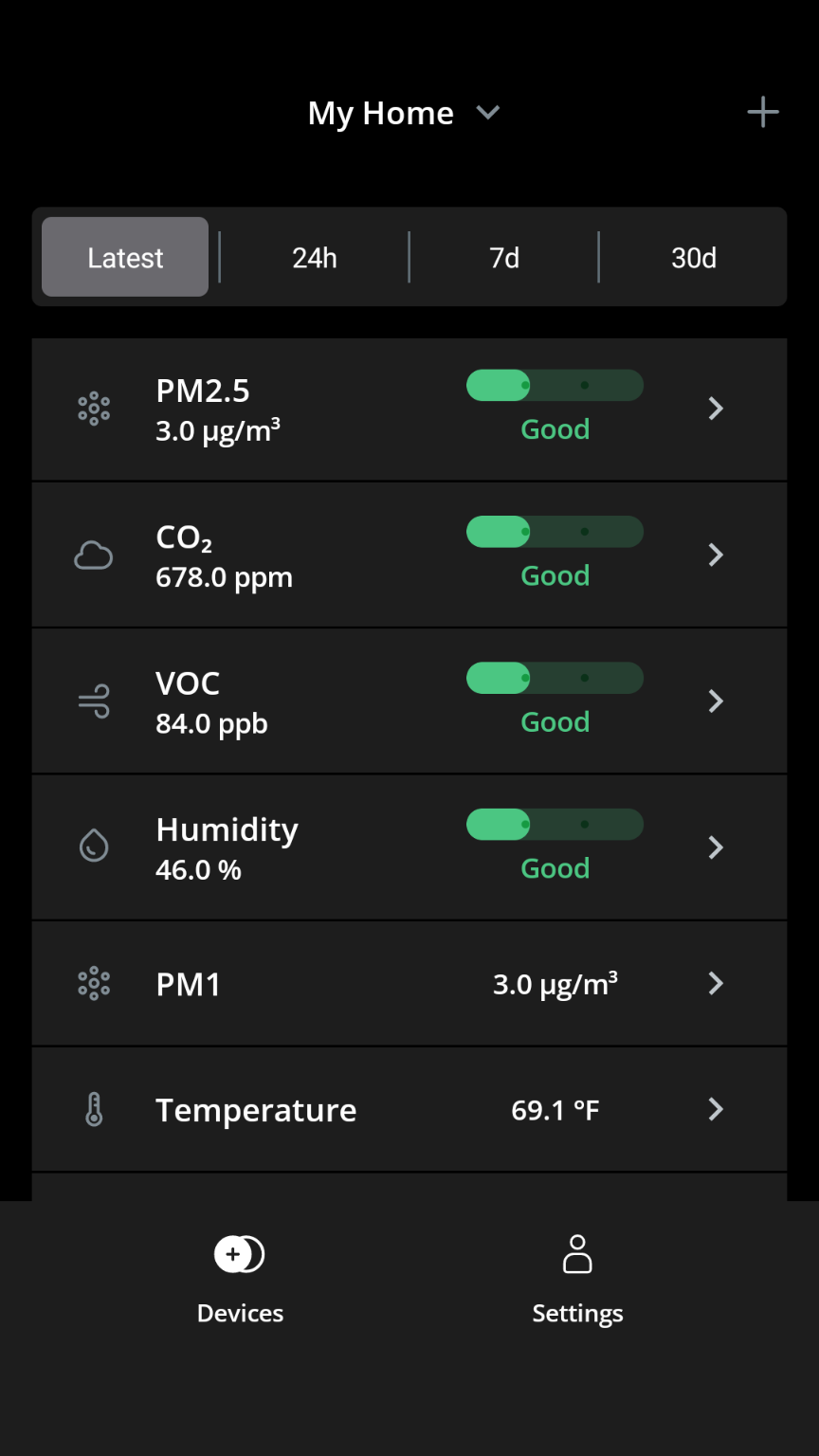Click the Devices icon in bottom navigation
The width and height of the screenshot is (819, 1456).
coord(240,1253)
